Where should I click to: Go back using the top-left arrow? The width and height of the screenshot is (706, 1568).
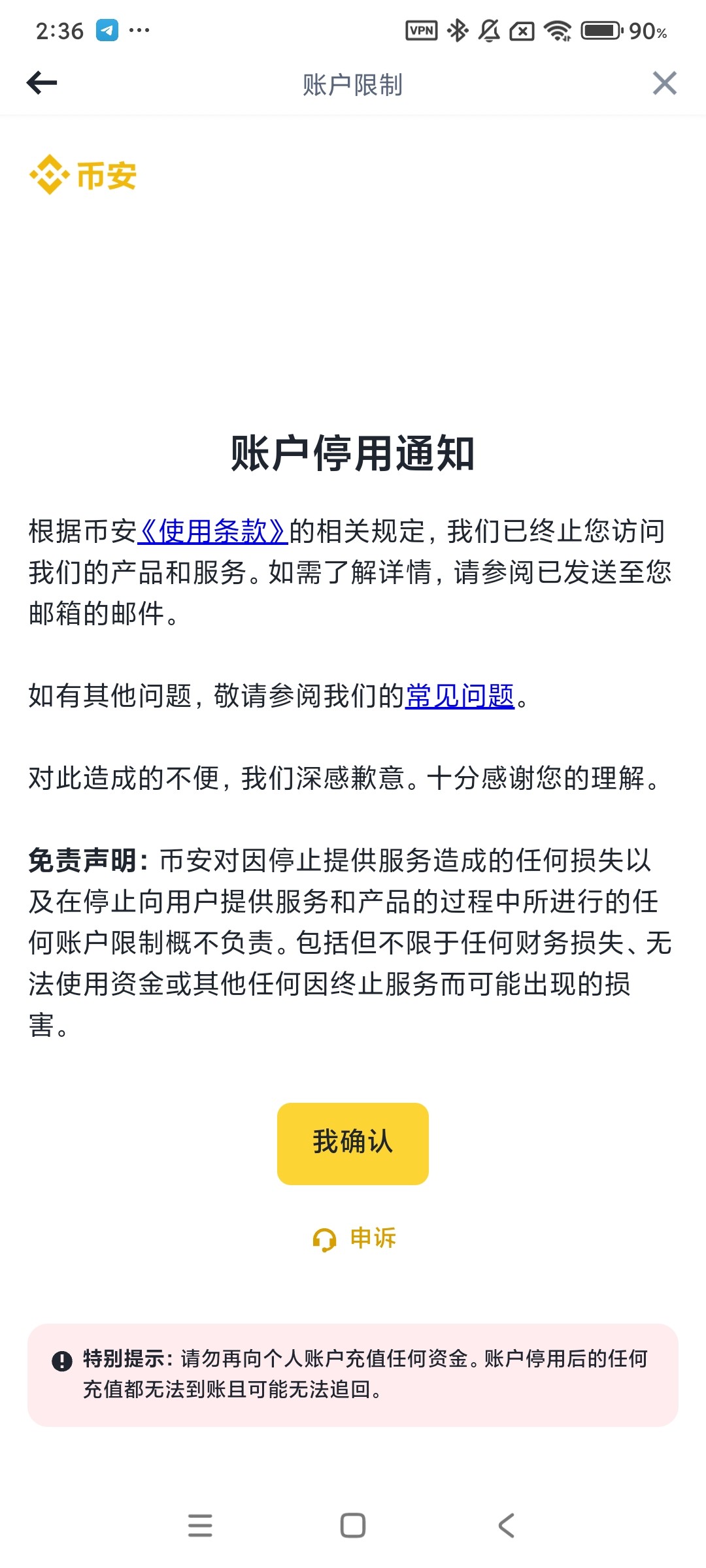(x=42, y=83)
